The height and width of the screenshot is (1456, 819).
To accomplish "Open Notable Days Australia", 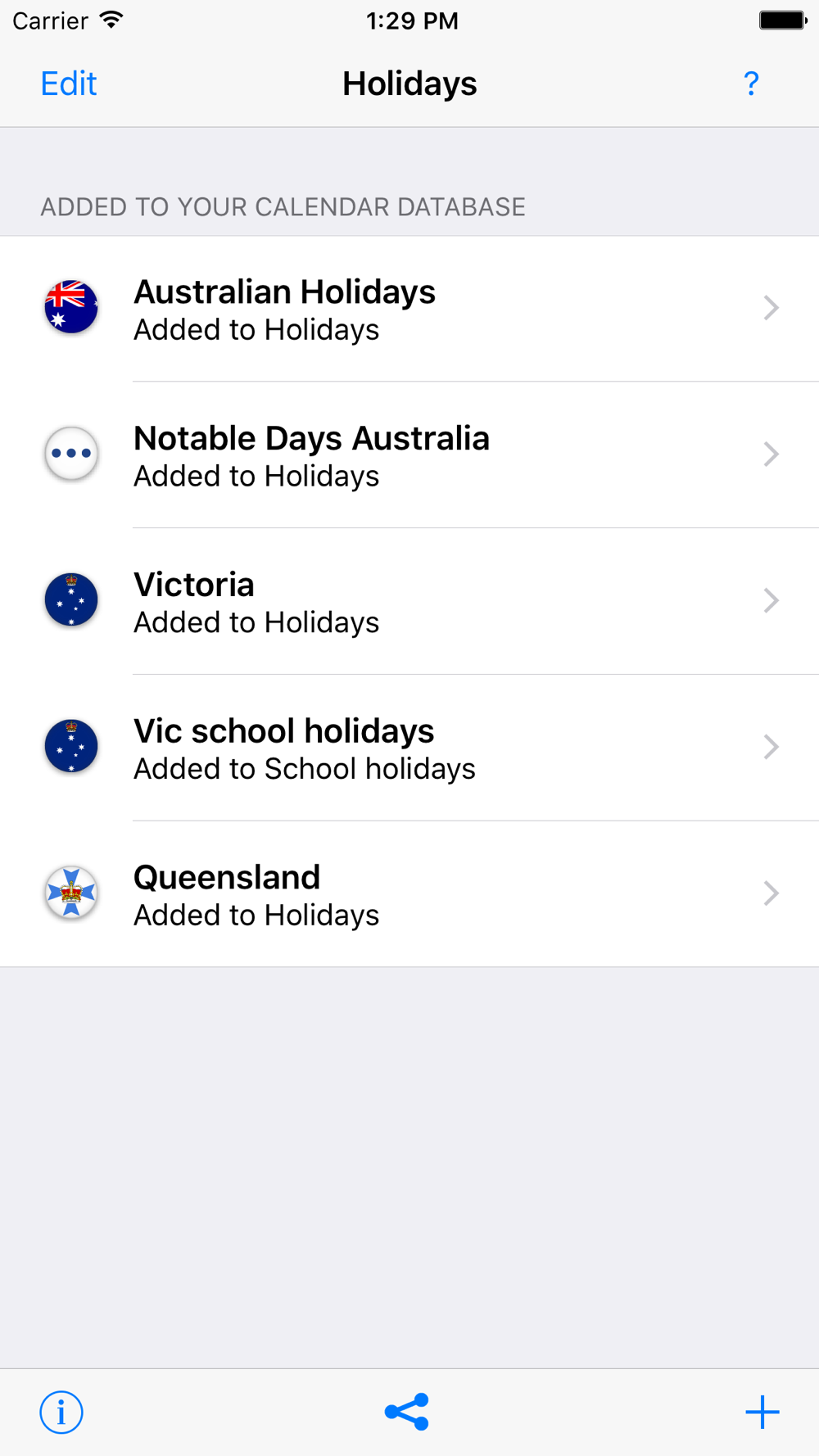I will click(x=409, y=454).
